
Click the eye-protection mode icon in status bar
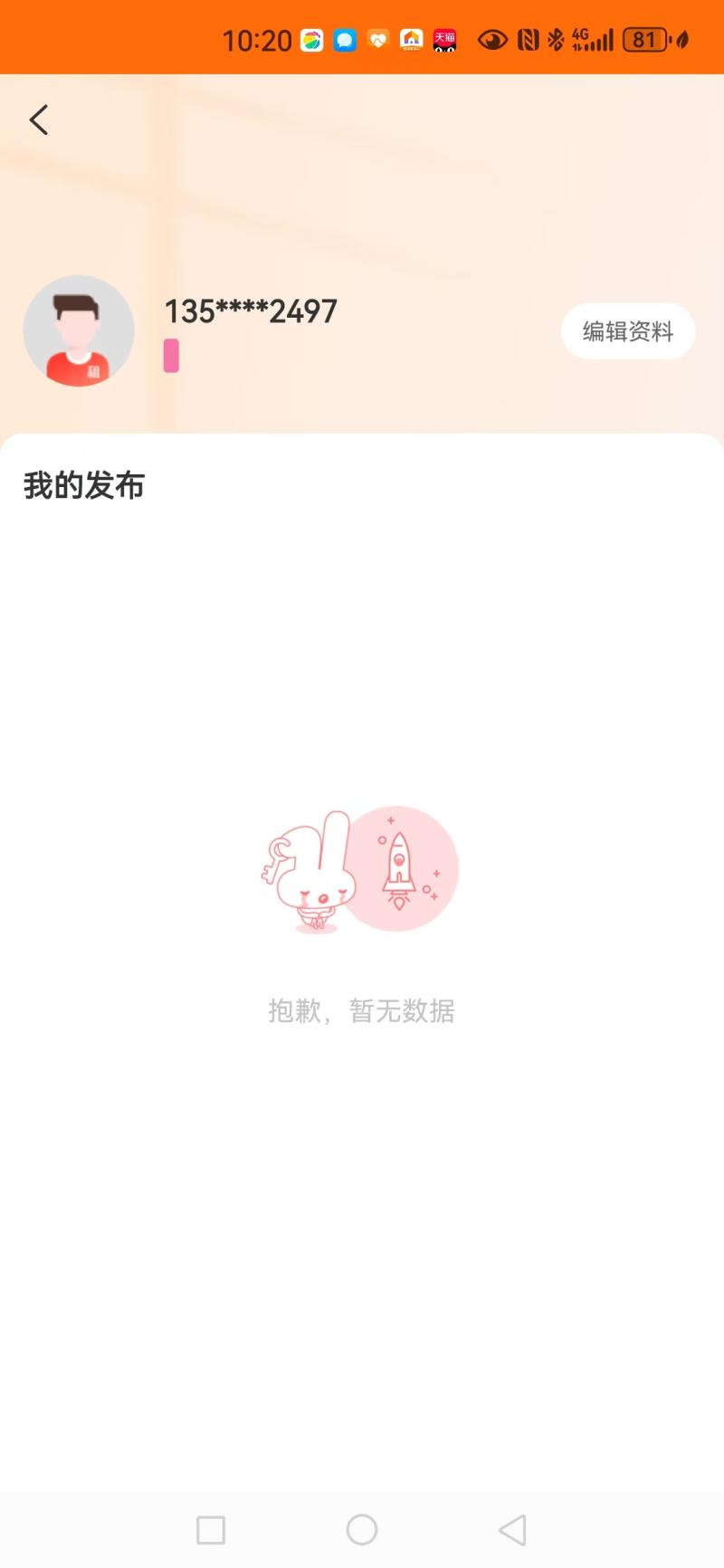coord(491,40)
